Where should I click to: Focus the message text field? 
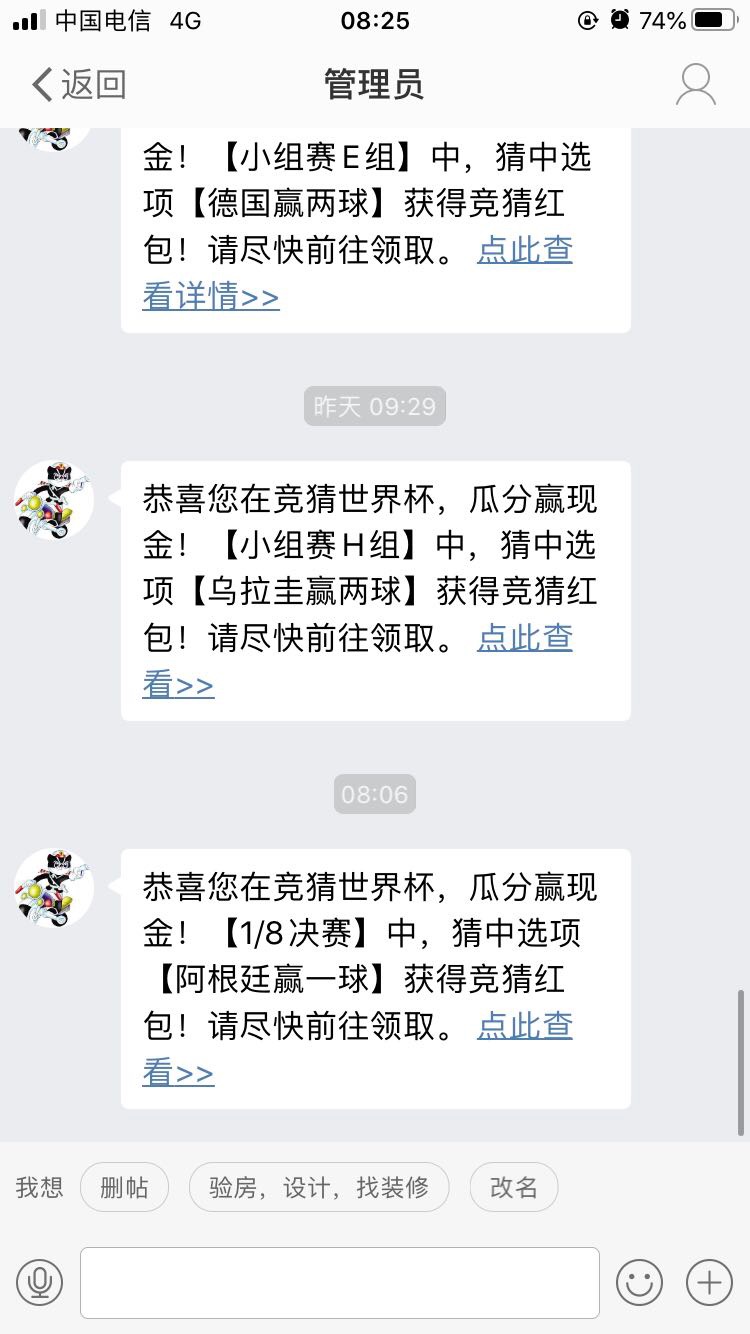pyautogui.click(x=340, y=1282)
